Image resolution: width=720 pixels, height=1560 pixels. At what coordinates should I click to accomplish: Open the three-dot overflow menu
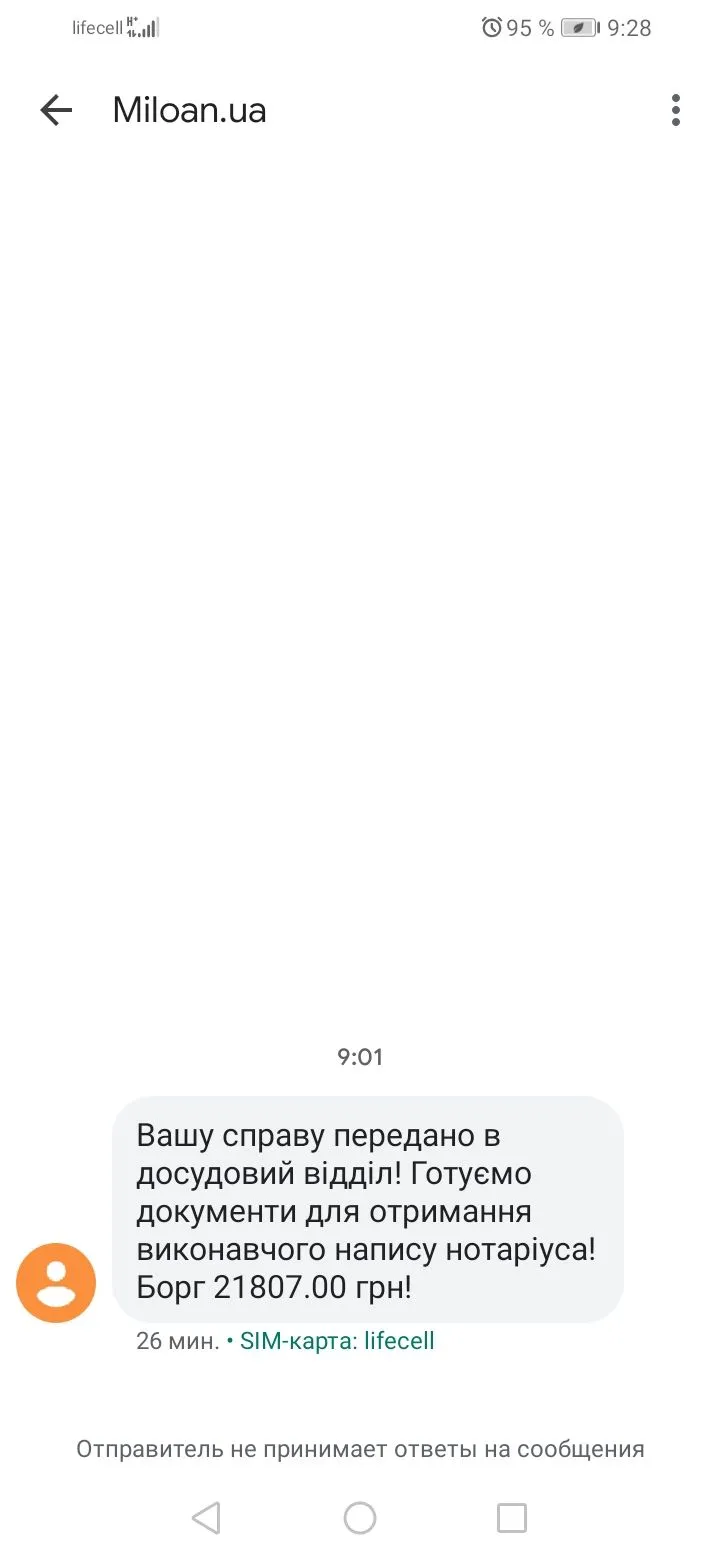pos(676,110)
